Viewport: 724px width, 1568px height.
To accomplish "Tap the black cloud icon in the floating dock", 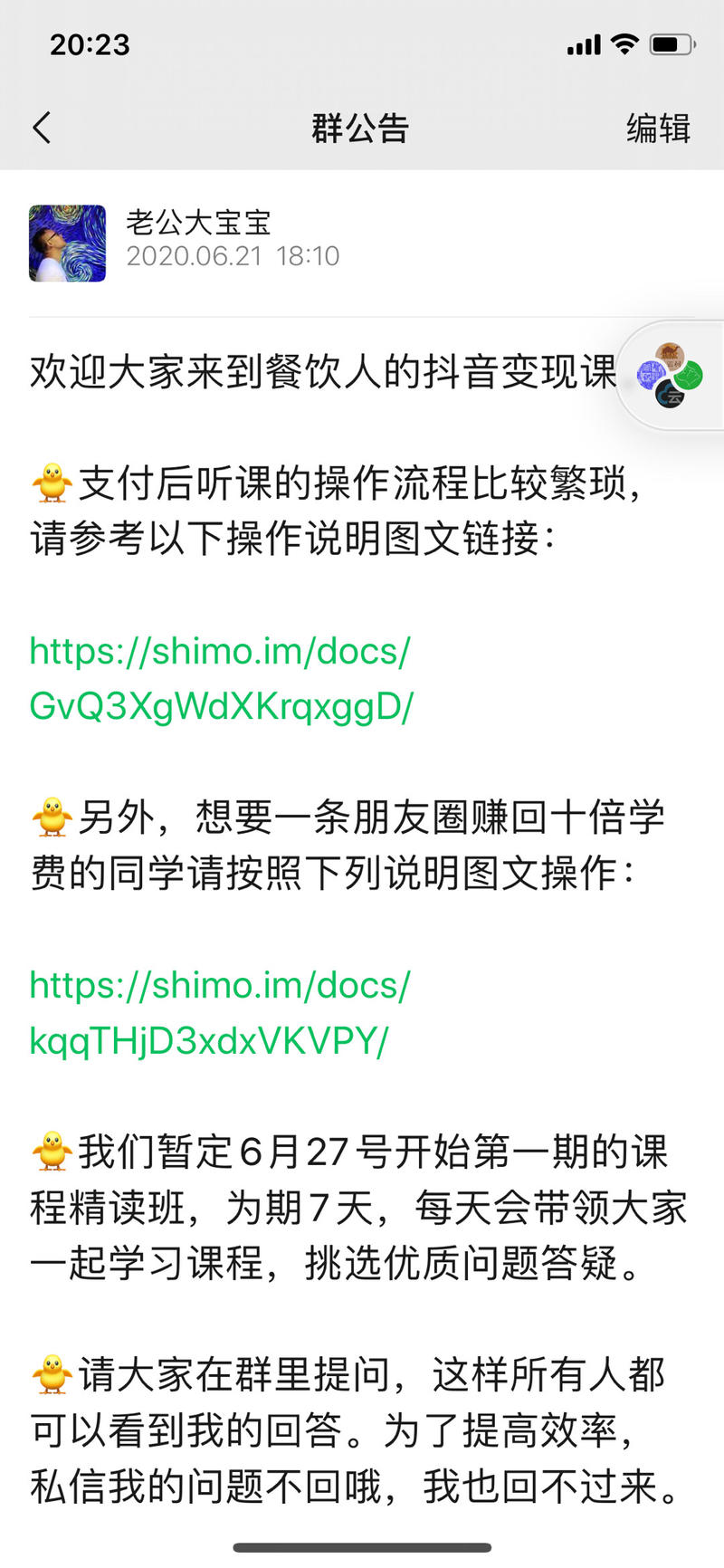I will click(672, 393).
